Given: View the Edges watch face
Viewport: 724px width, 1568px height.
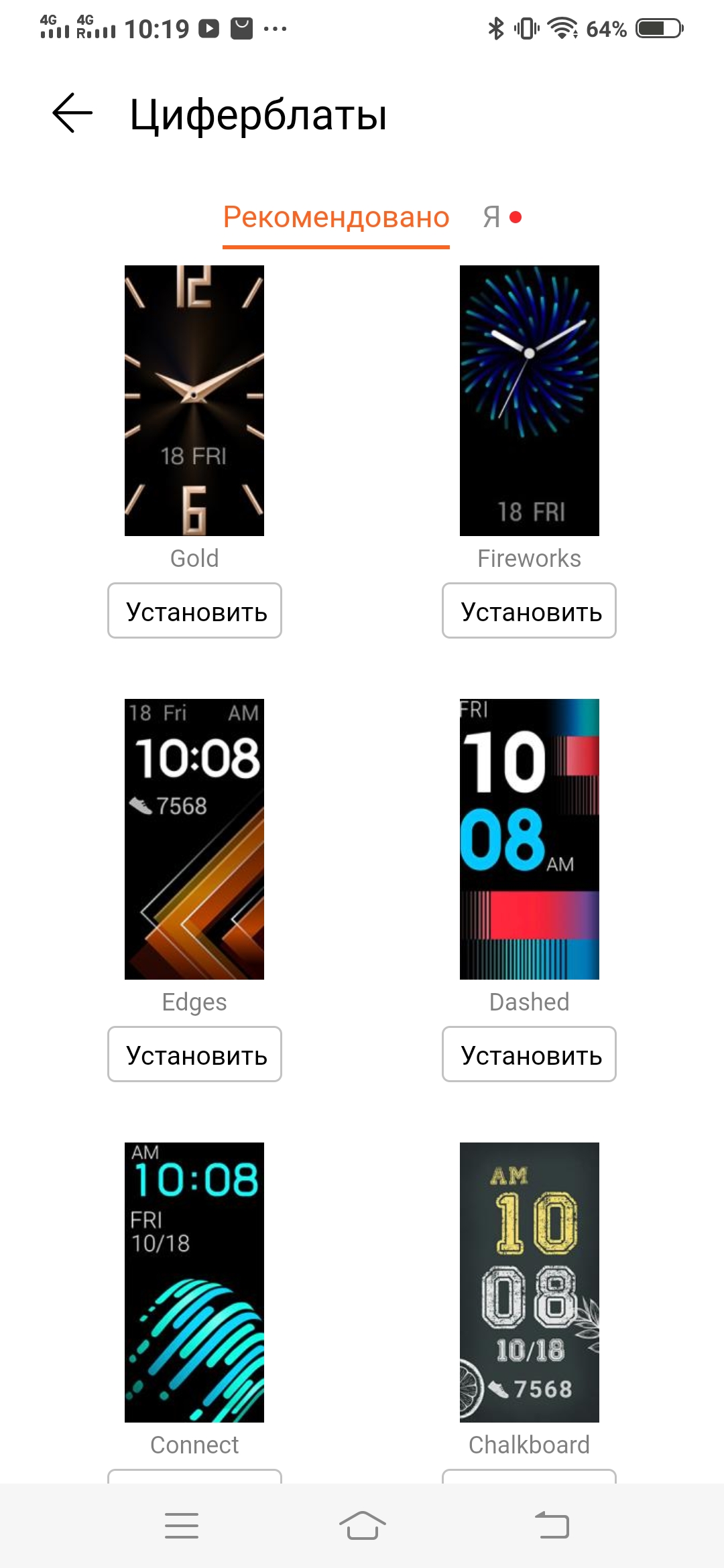Looking at the screenshot, I should (194, 839).
